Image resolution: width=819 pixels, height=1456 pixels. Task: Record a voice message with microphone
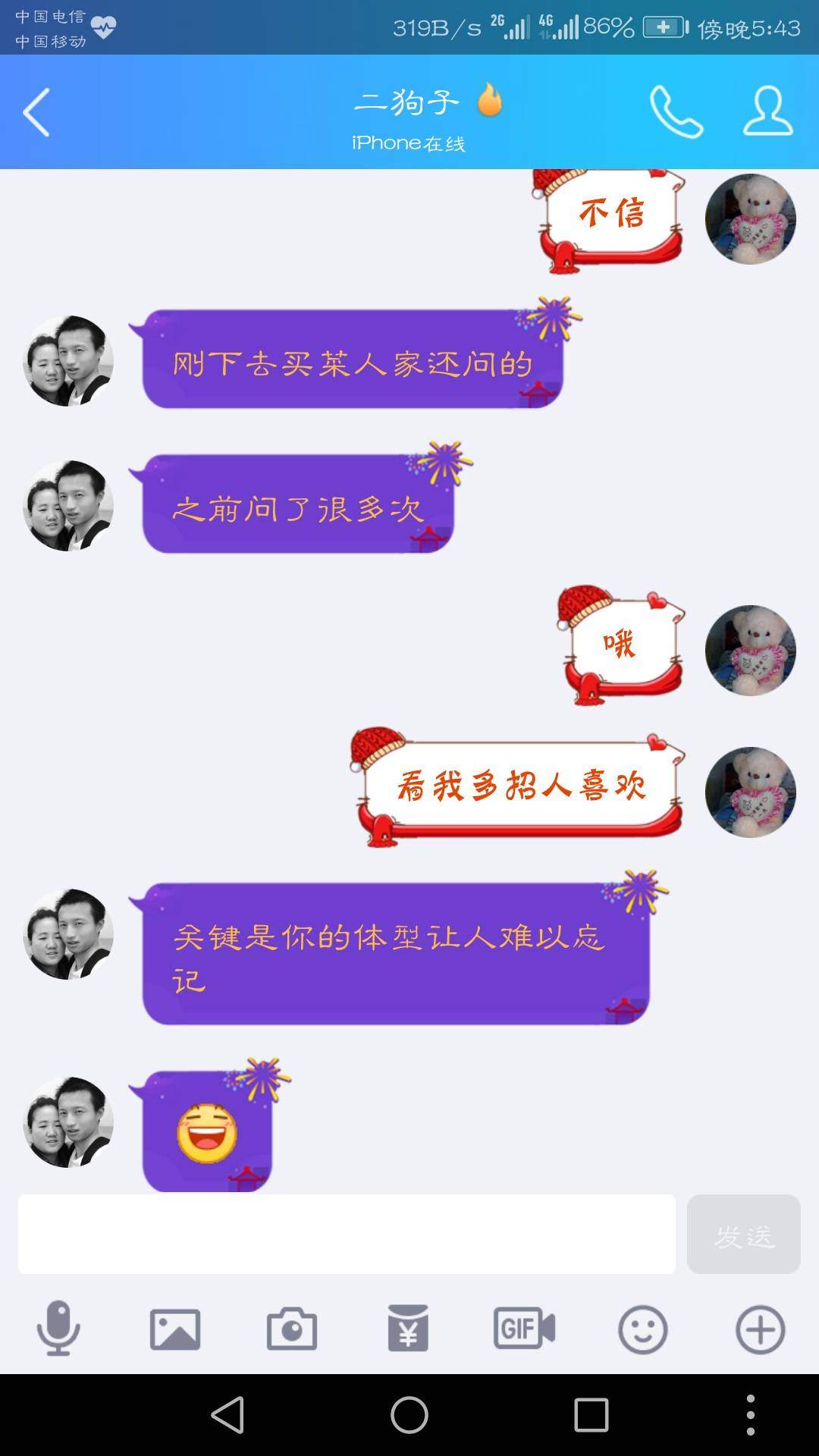coord(58,1329)
